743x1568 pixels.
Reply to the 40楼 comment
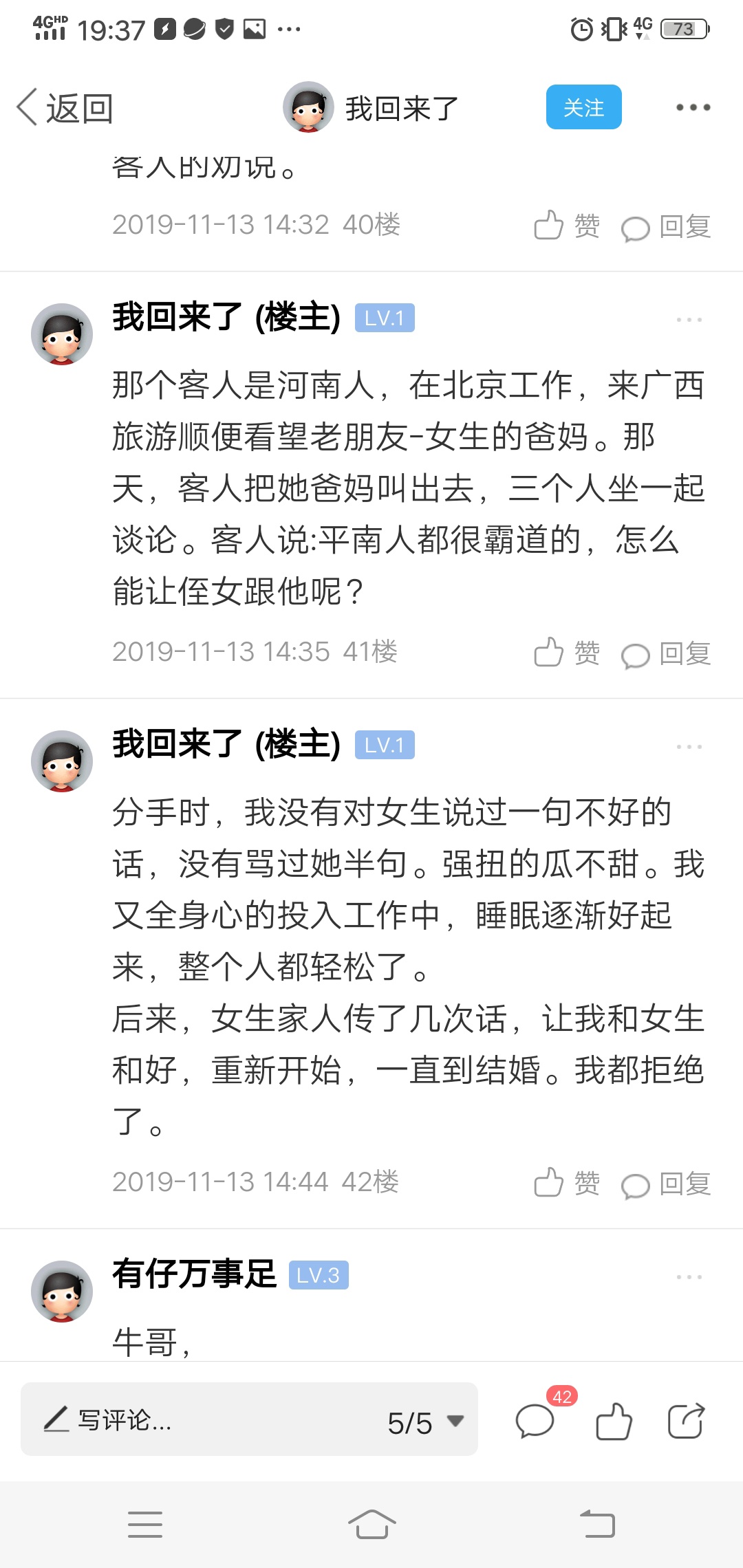[666, 227]
